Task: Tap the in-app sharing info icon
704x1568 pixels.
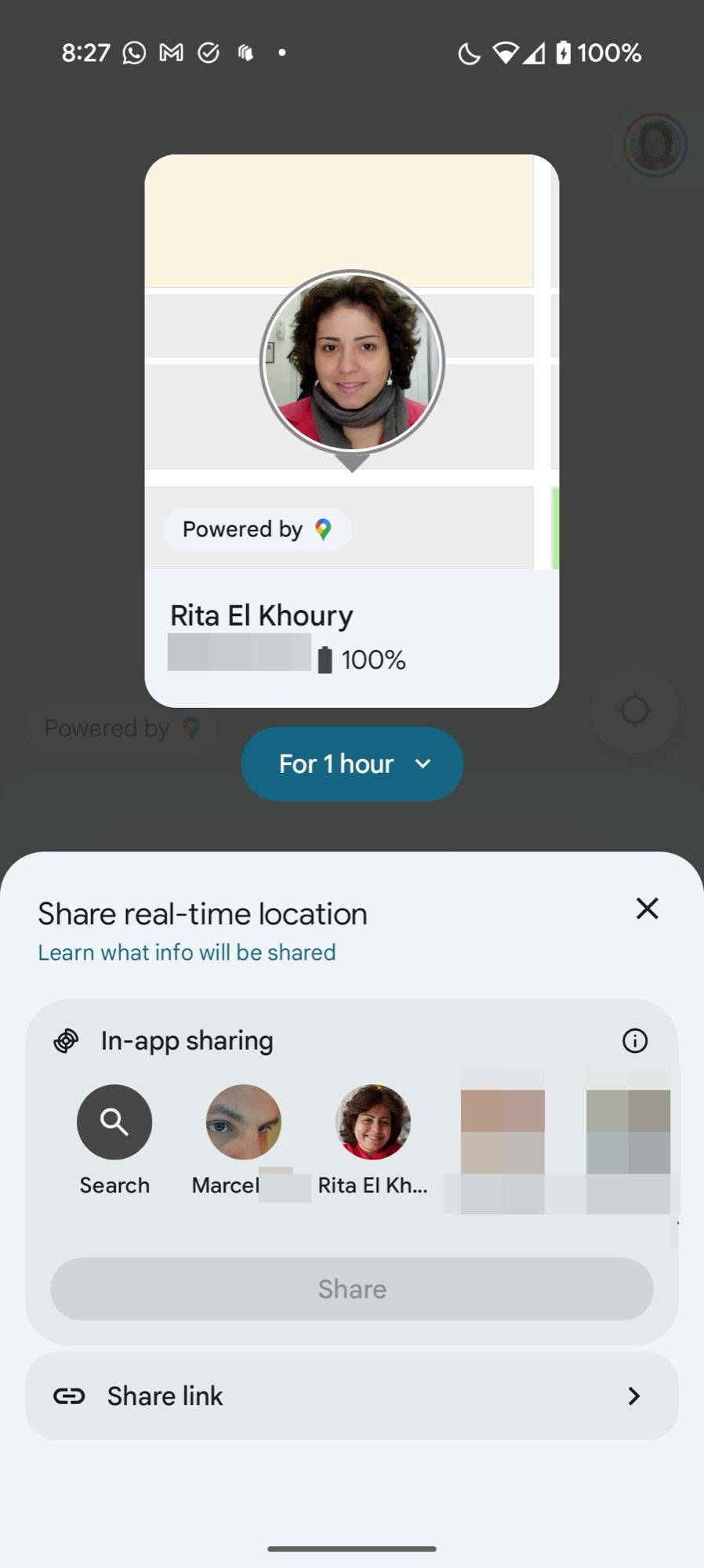Action: [634, 1041]
